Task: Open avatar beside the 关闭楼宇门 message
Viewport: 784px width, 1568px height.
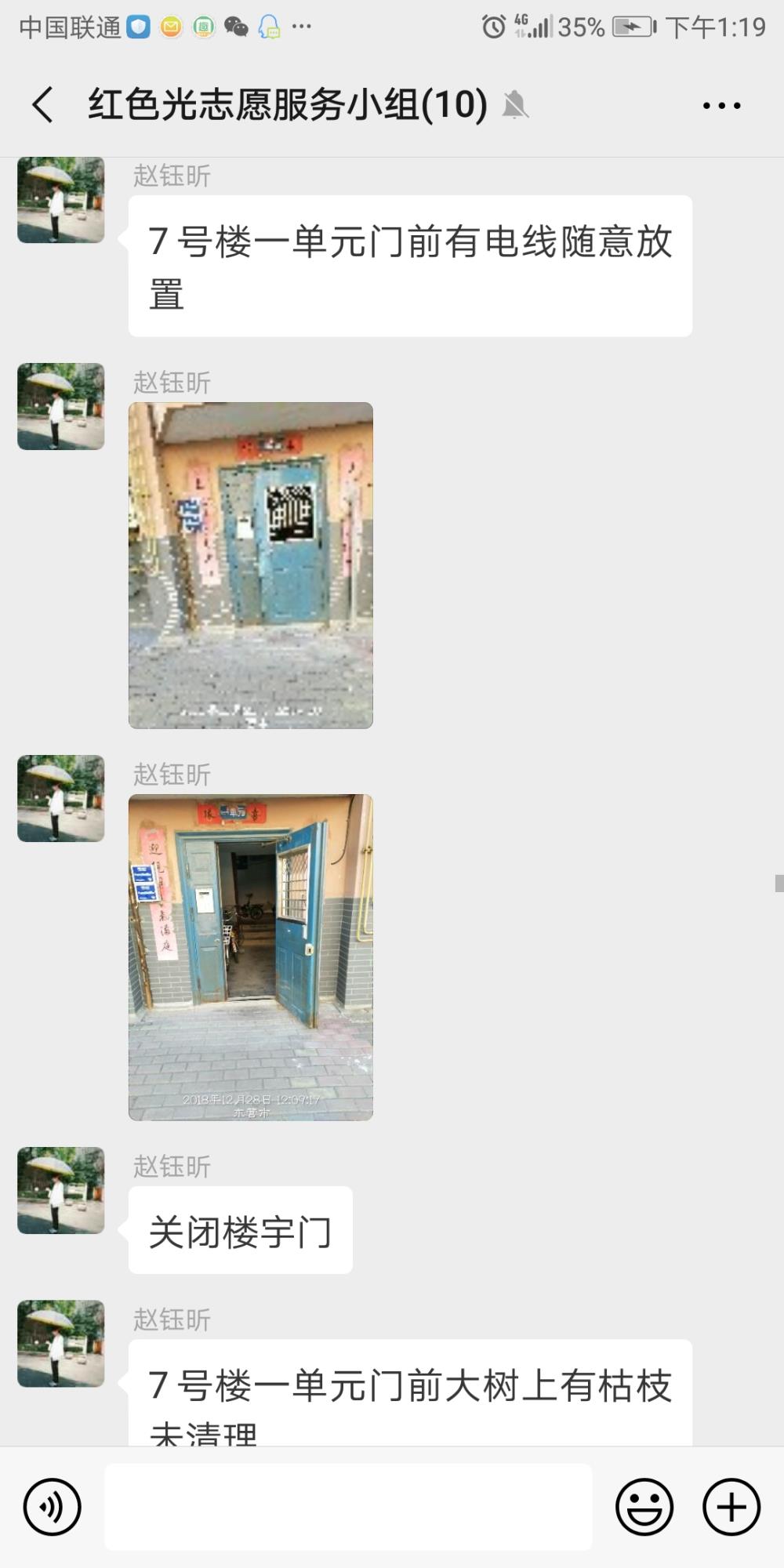Action: click(61, 1190)
